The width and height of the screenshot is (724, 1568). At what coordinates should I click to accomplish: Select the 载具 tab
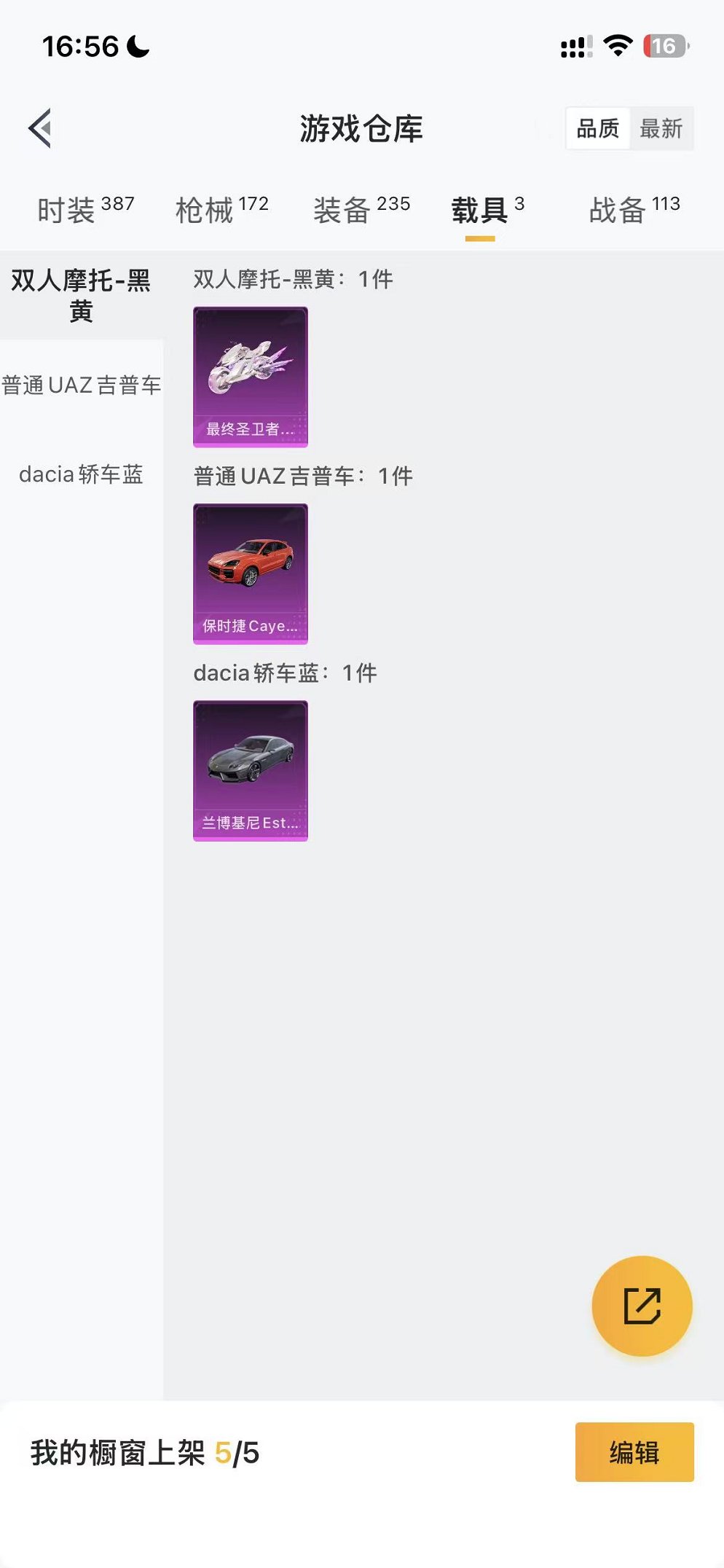point(487,210)
